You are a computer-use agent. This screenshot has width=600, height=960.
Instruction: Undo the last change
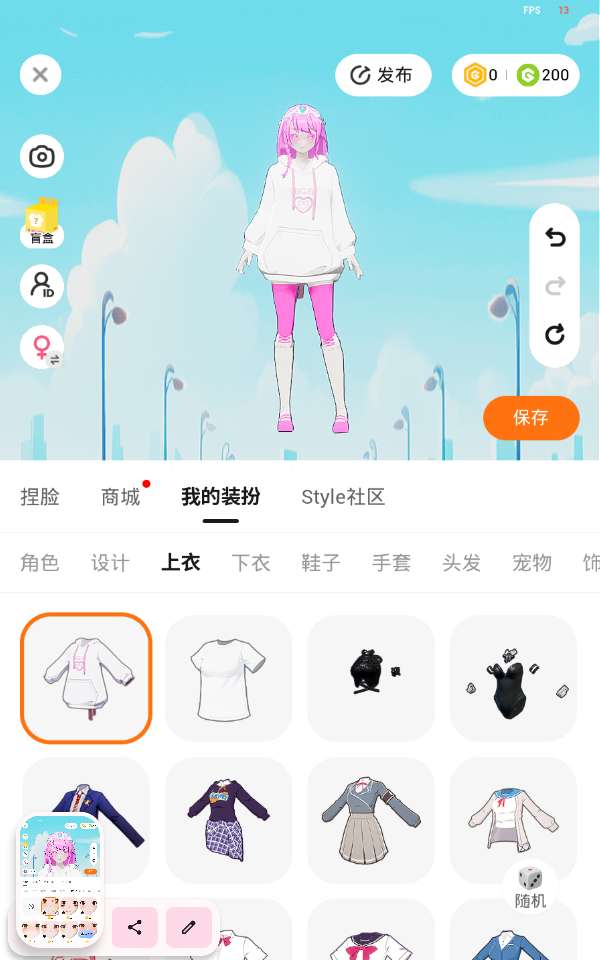pos(555,237)
